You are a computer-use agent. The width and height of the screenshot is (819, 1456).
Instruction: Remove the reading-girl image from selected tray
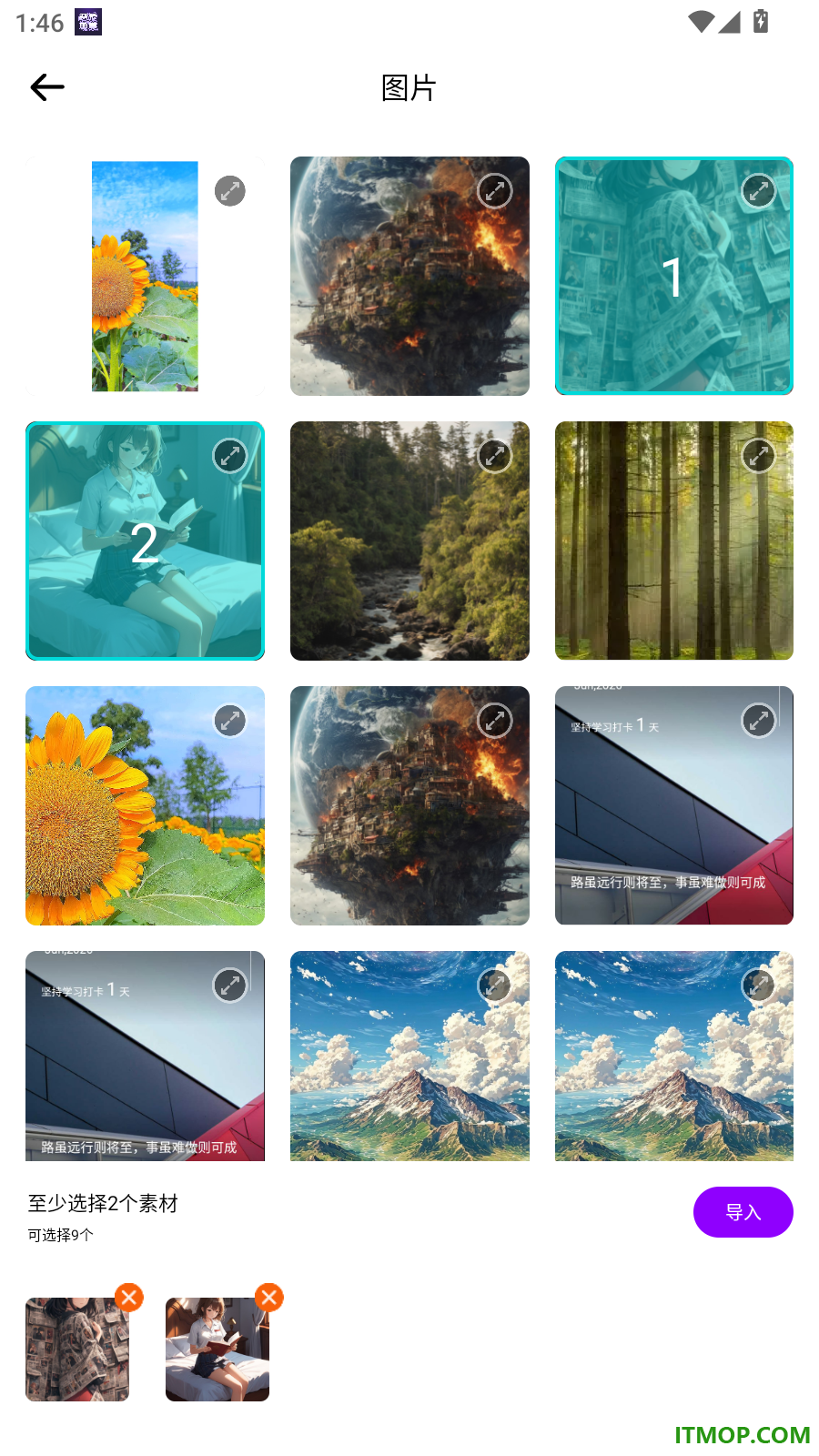pyautogui.click(x=269, y=1298)
